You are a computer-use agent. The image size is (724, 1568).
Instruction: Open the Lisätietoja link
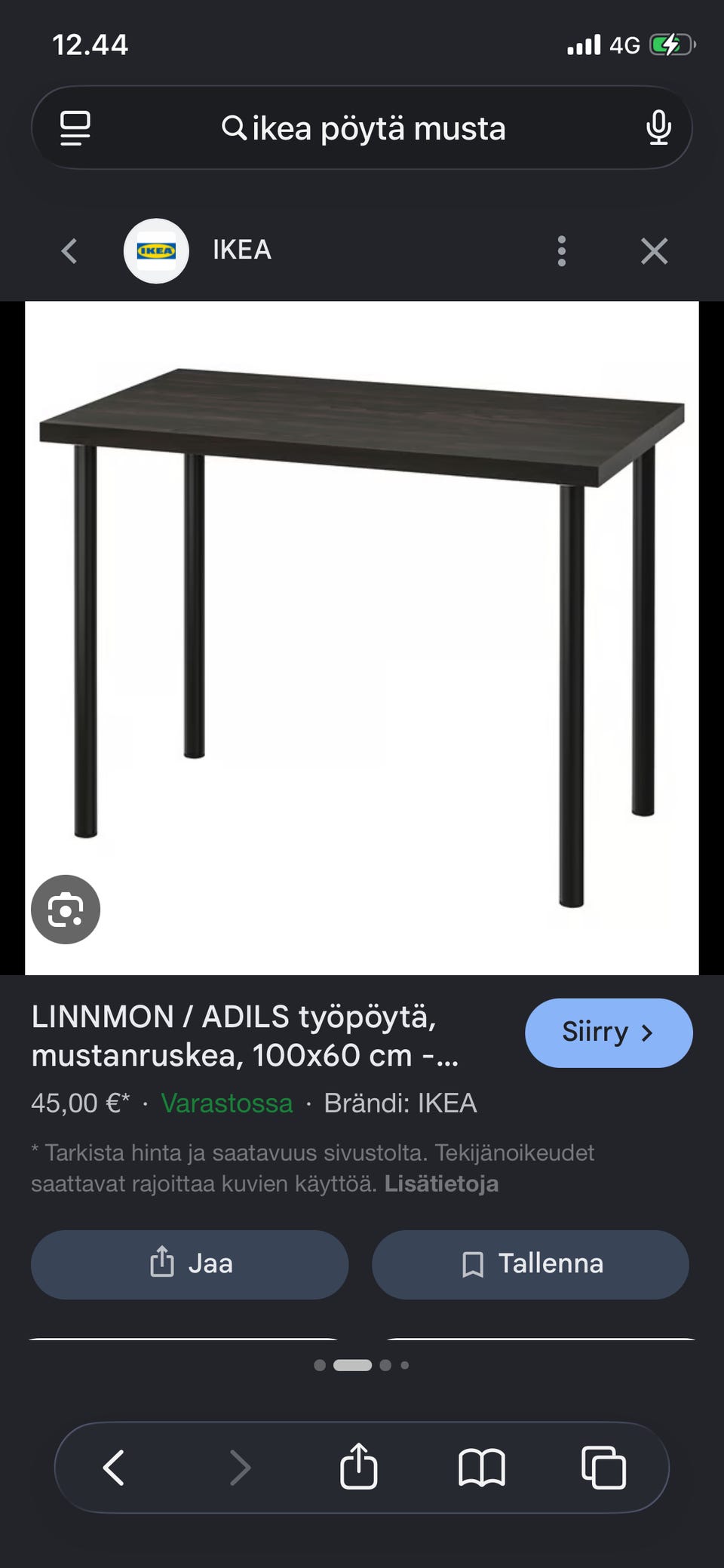point(441,1183)
